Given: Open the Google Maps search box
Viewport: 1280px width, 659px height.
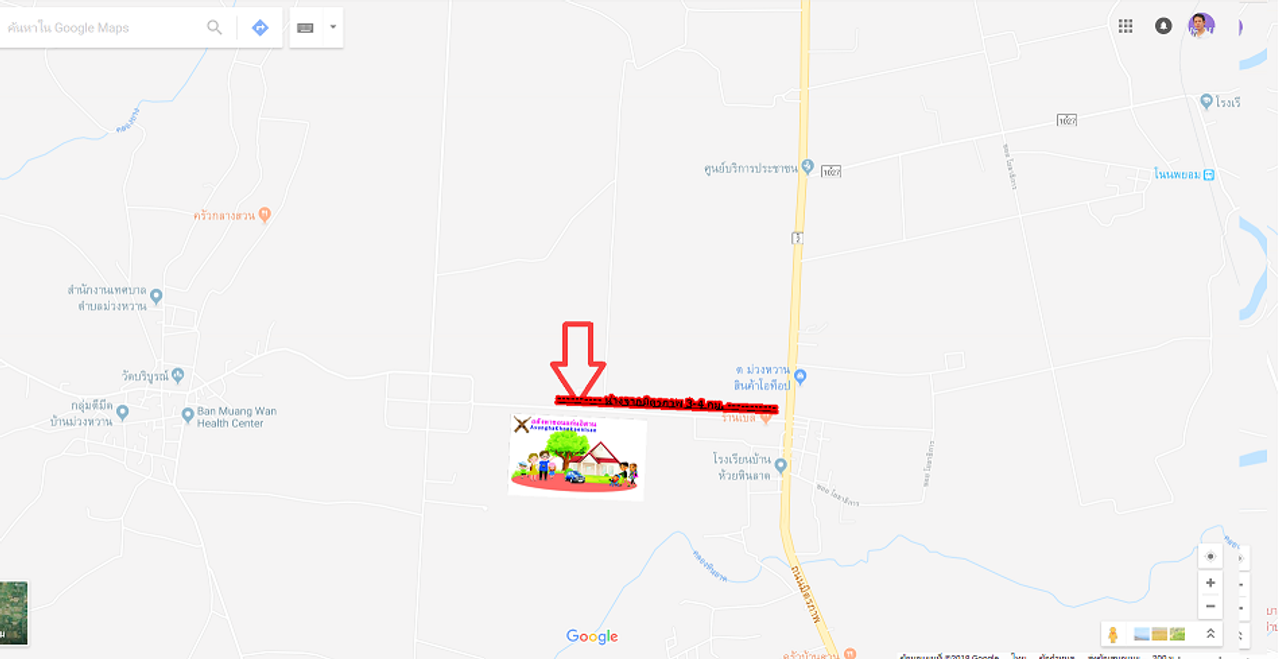Looking at the screenshot, I should click(x=100, y=28).
